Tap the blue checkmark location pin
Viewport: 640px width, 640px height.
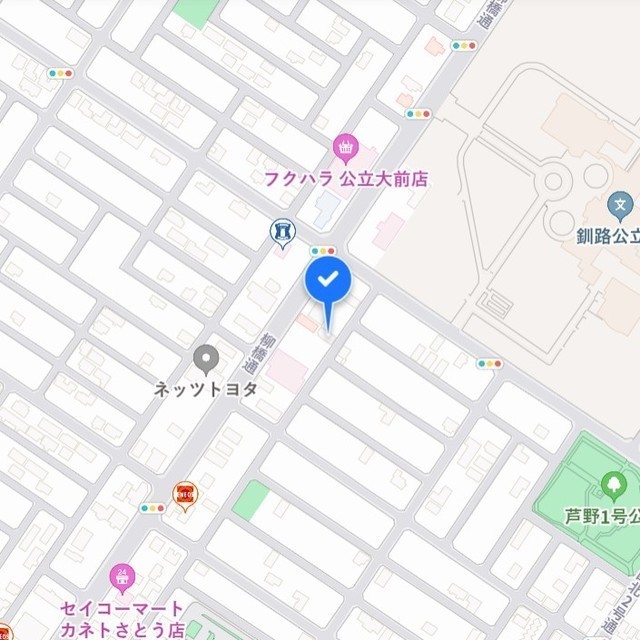click(327, 281)
